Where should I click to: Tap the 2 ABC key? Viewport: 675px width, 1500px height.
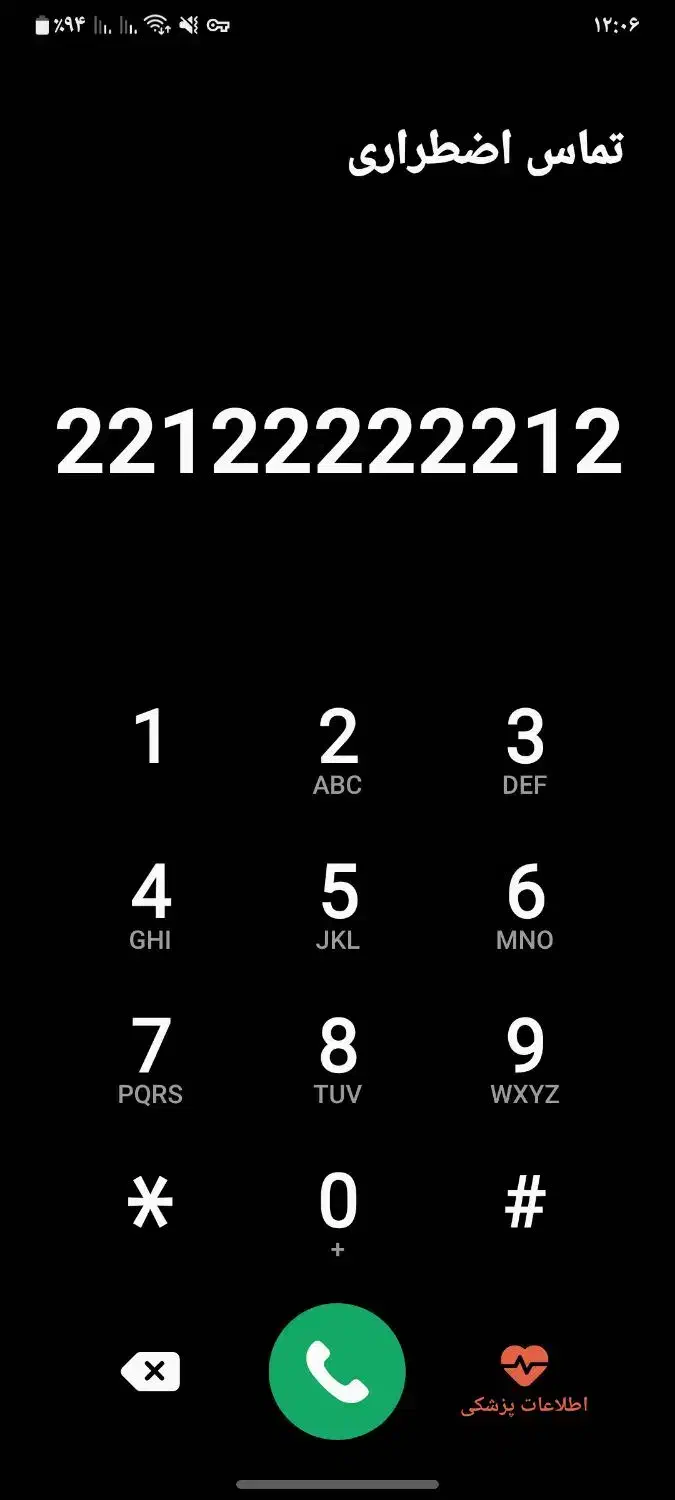click(x=338, y=750)
